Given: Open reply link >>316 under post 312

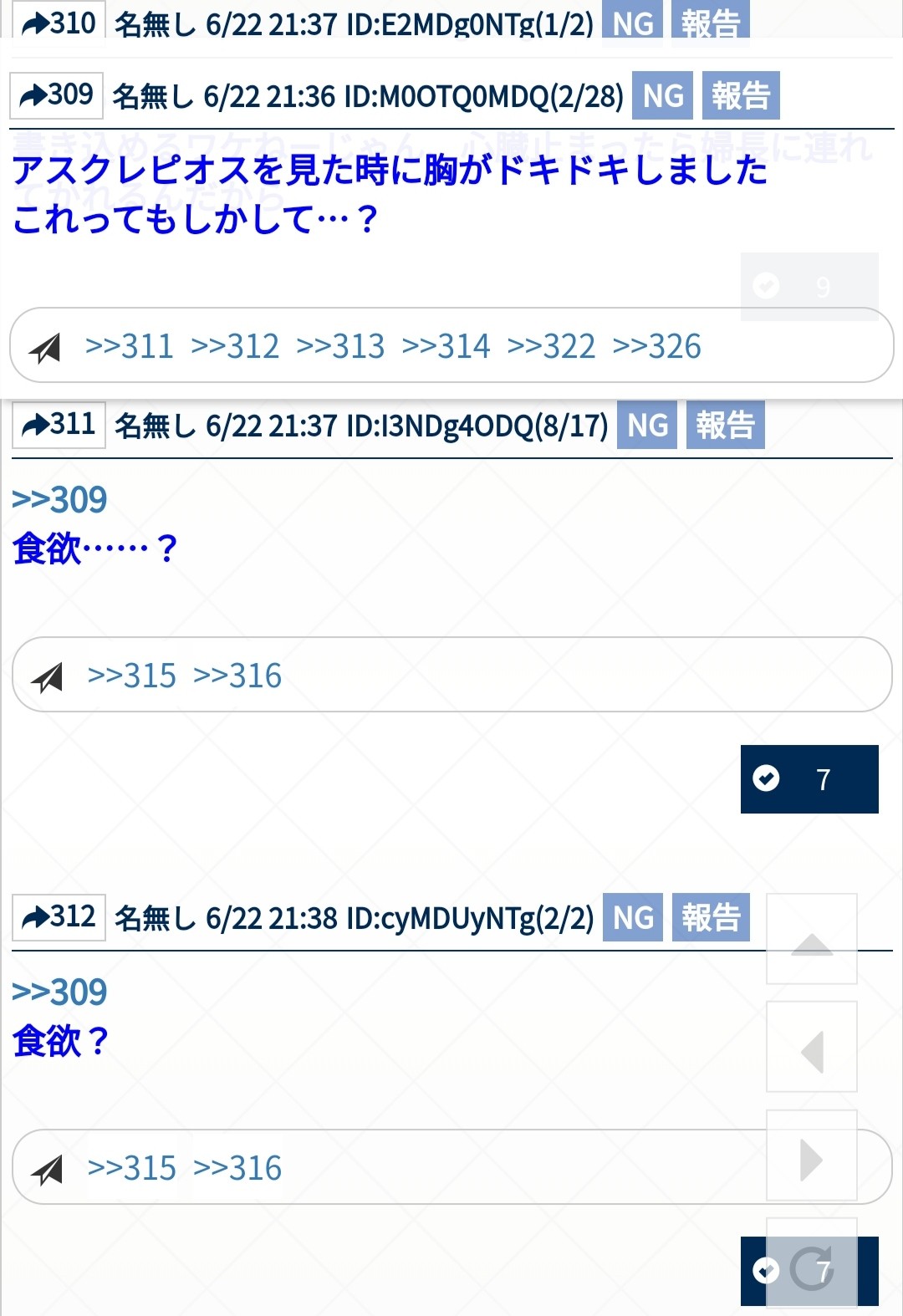Looking at the screenshot, I should pyautogui.click(x=237, y=1168).
